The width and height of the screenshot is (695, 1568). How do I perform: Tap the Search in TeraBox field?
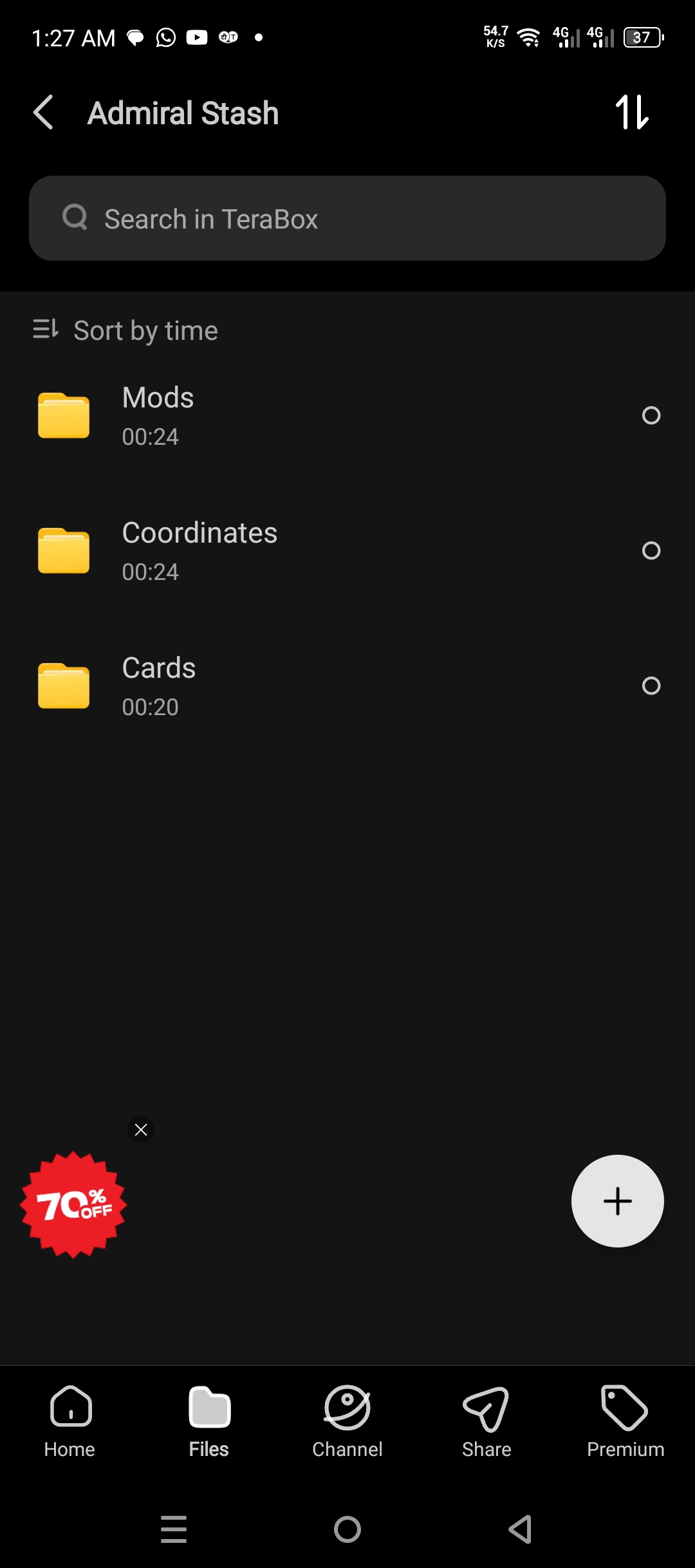347,218
